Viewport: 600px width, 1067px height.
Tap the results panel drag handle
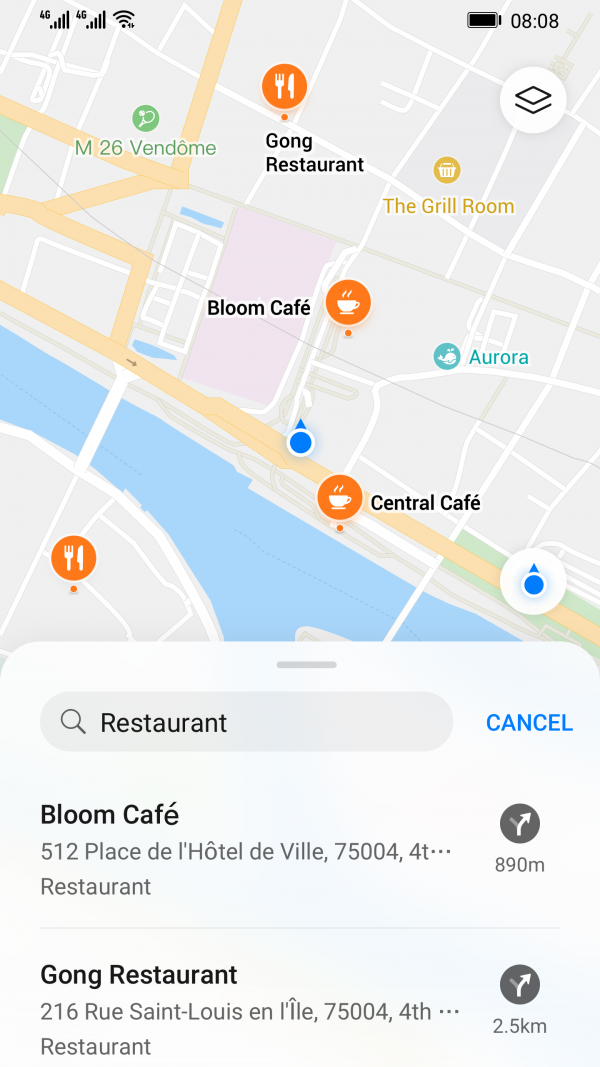click(307, 665)
